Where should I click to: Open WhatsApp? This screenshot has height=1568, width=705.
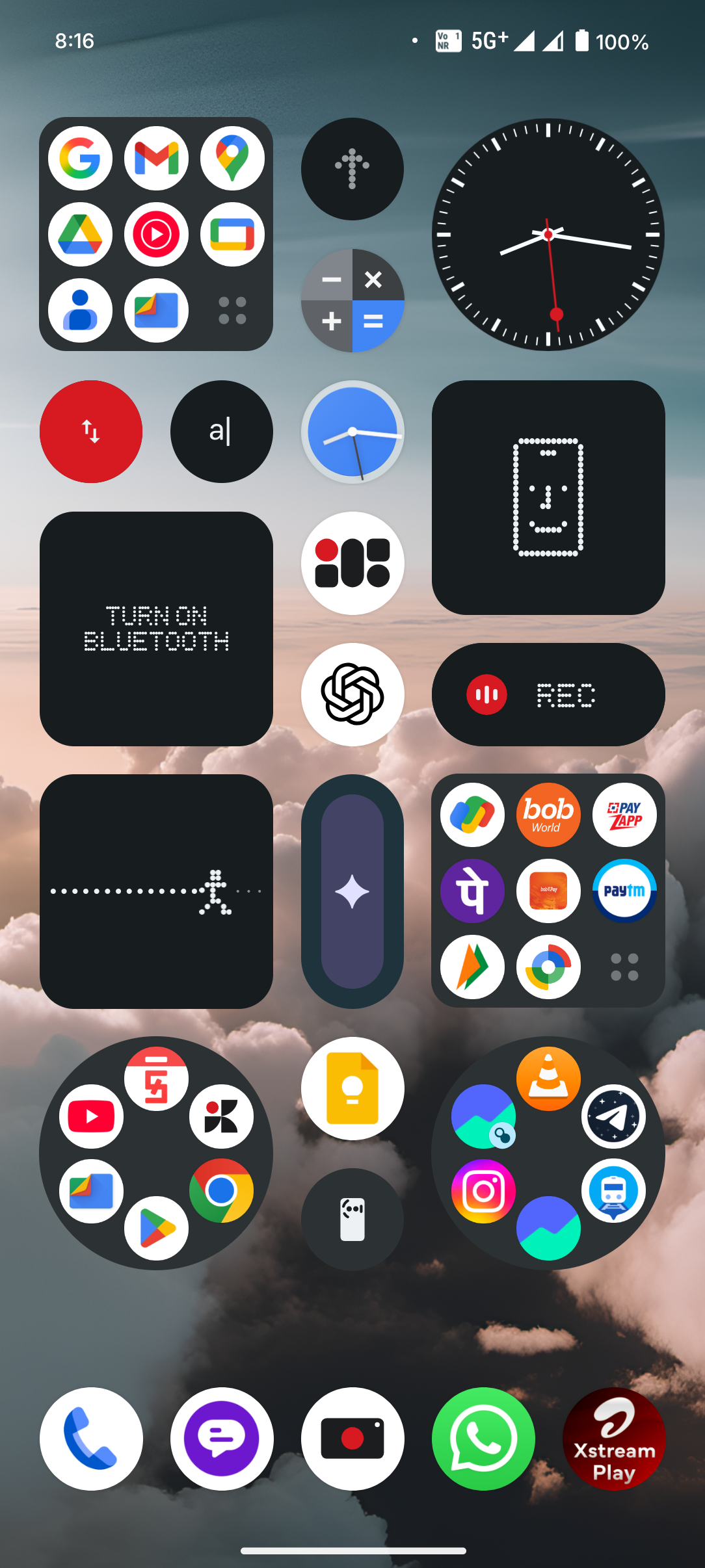[x=483, y=1438]
